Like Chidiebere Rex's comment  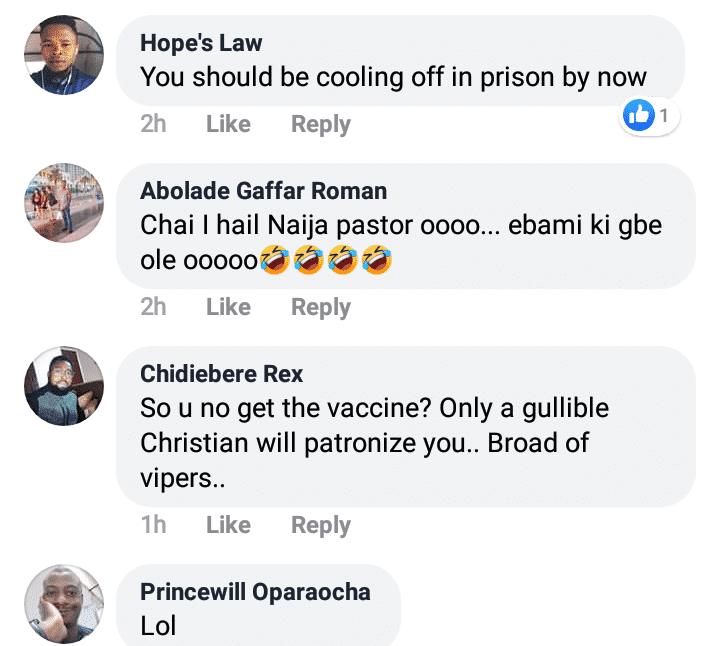click(228, 525)
